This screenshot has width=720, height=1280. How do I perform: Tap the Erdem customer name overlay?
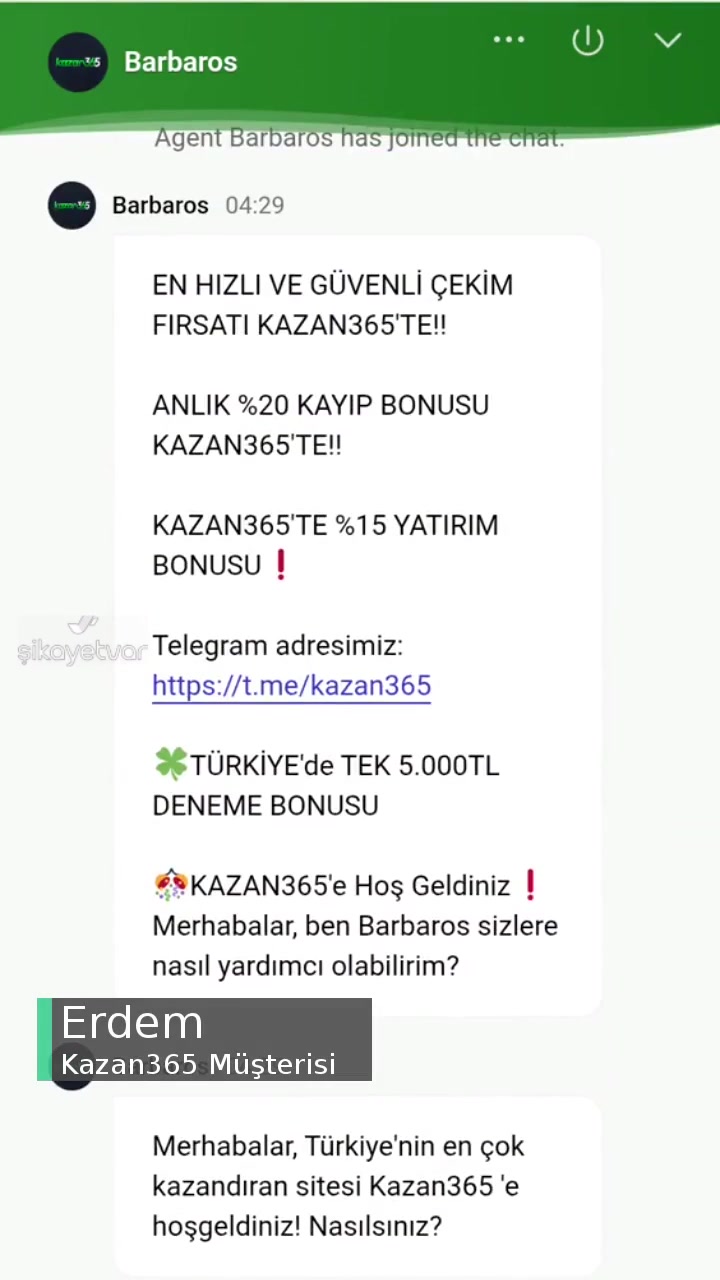coord(132,1022)
